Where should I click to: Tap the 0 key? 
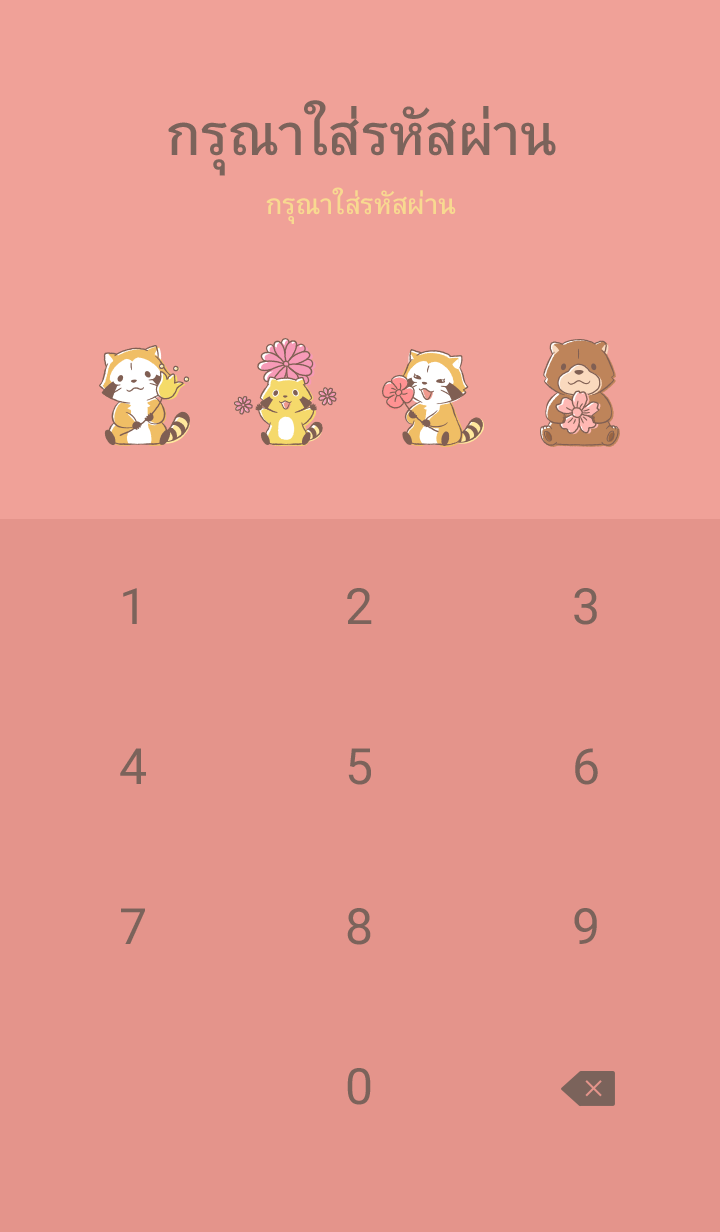click(359, 1087)
